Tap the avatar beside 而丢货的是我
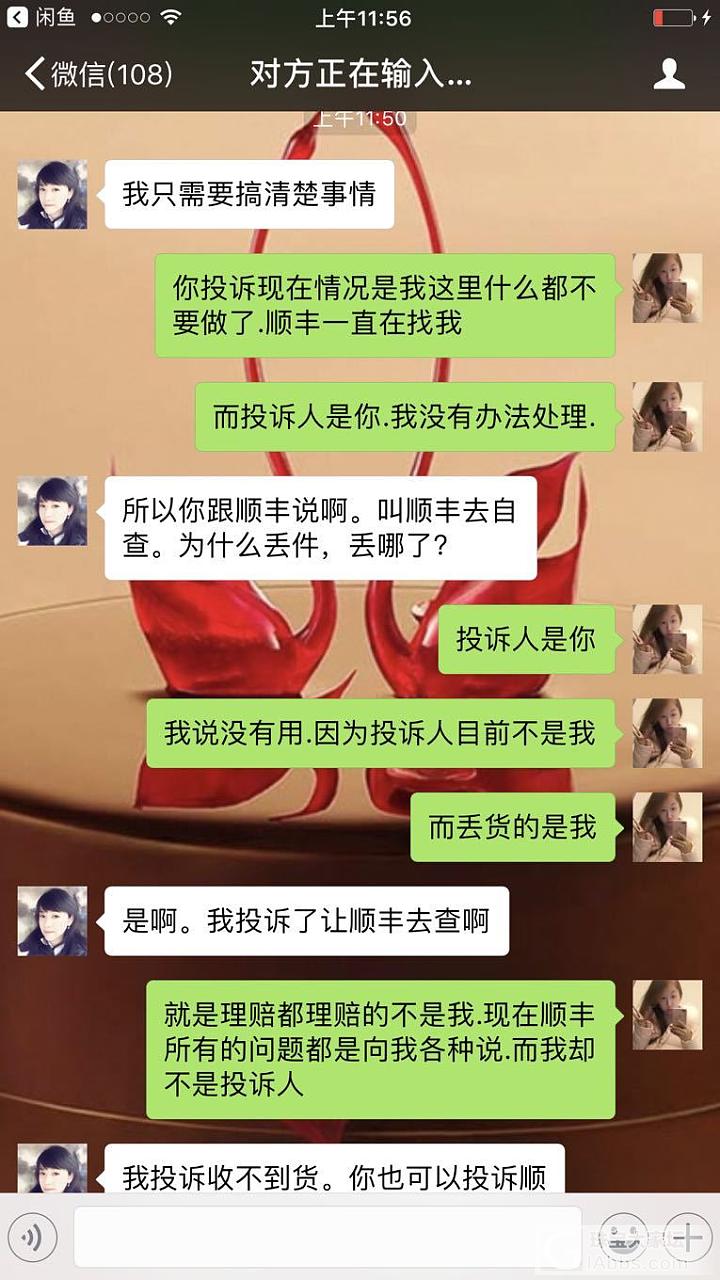Screen dimensions: 720x1280 click(x=667, y=827)
